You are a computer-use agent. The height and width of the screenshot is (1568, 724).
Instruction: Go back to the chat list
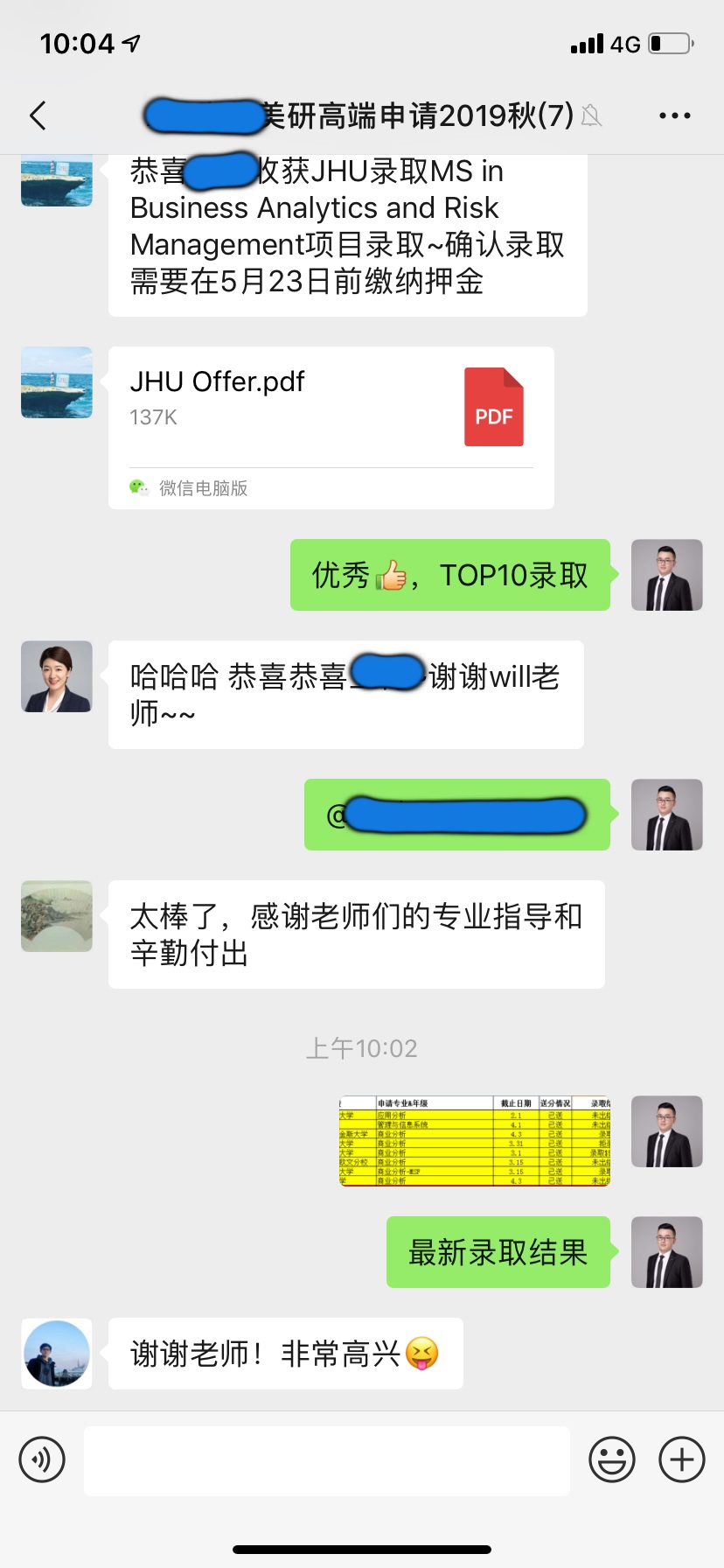38,115
